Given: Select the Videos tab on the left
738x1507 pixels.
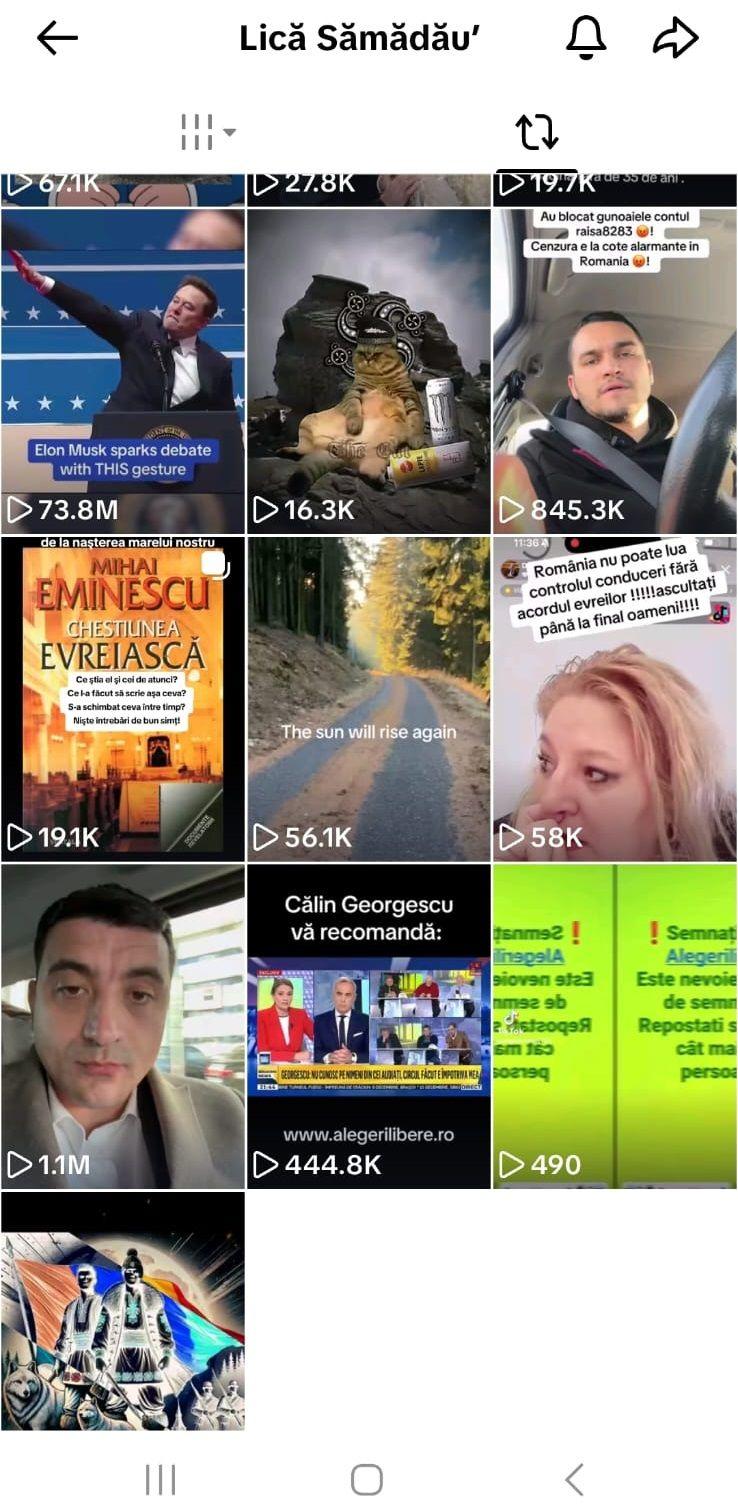Looking at the screenshot, I should 199,130.
